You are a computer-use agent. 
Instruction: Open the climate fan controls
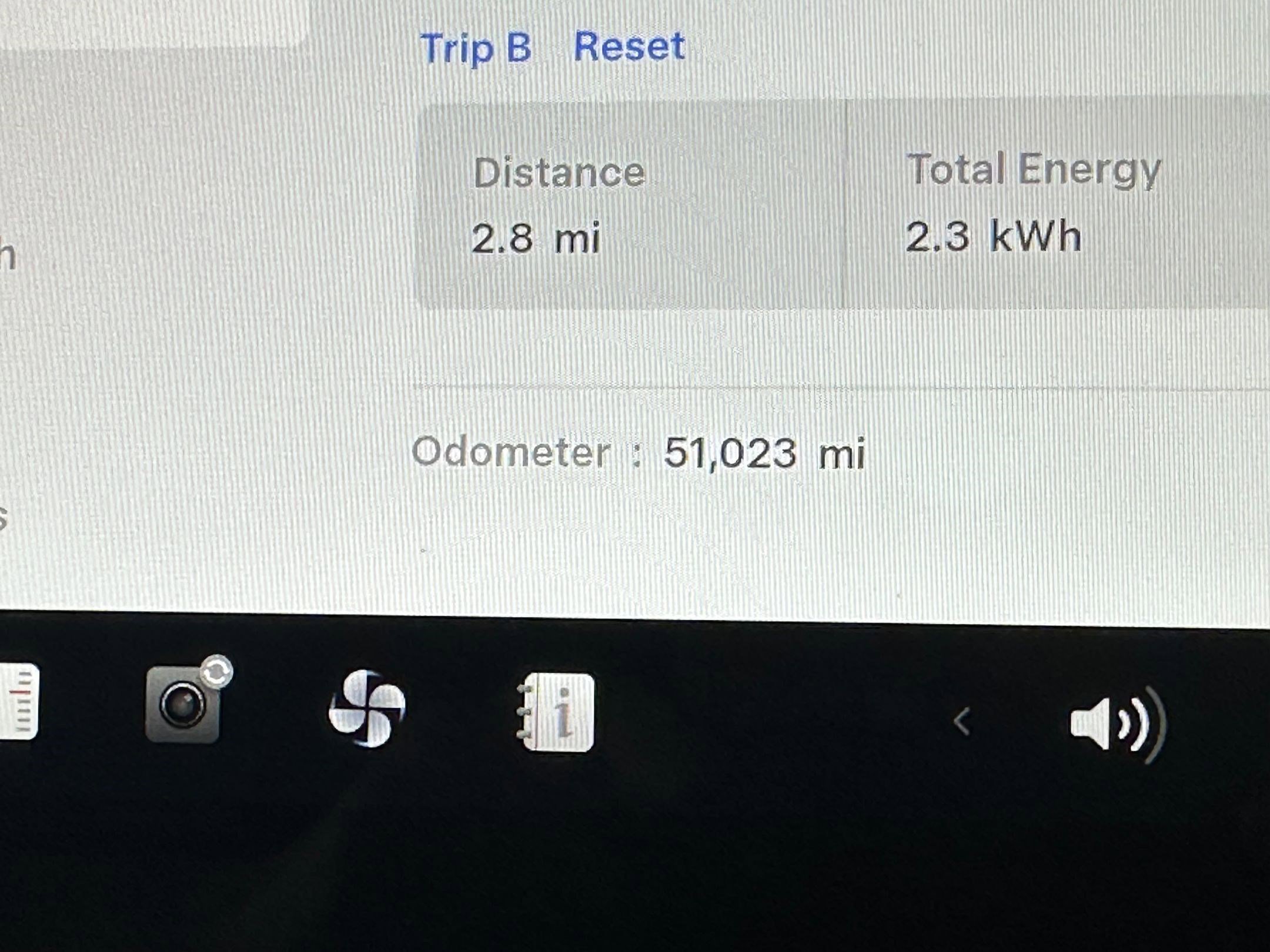tap(367, 708)
